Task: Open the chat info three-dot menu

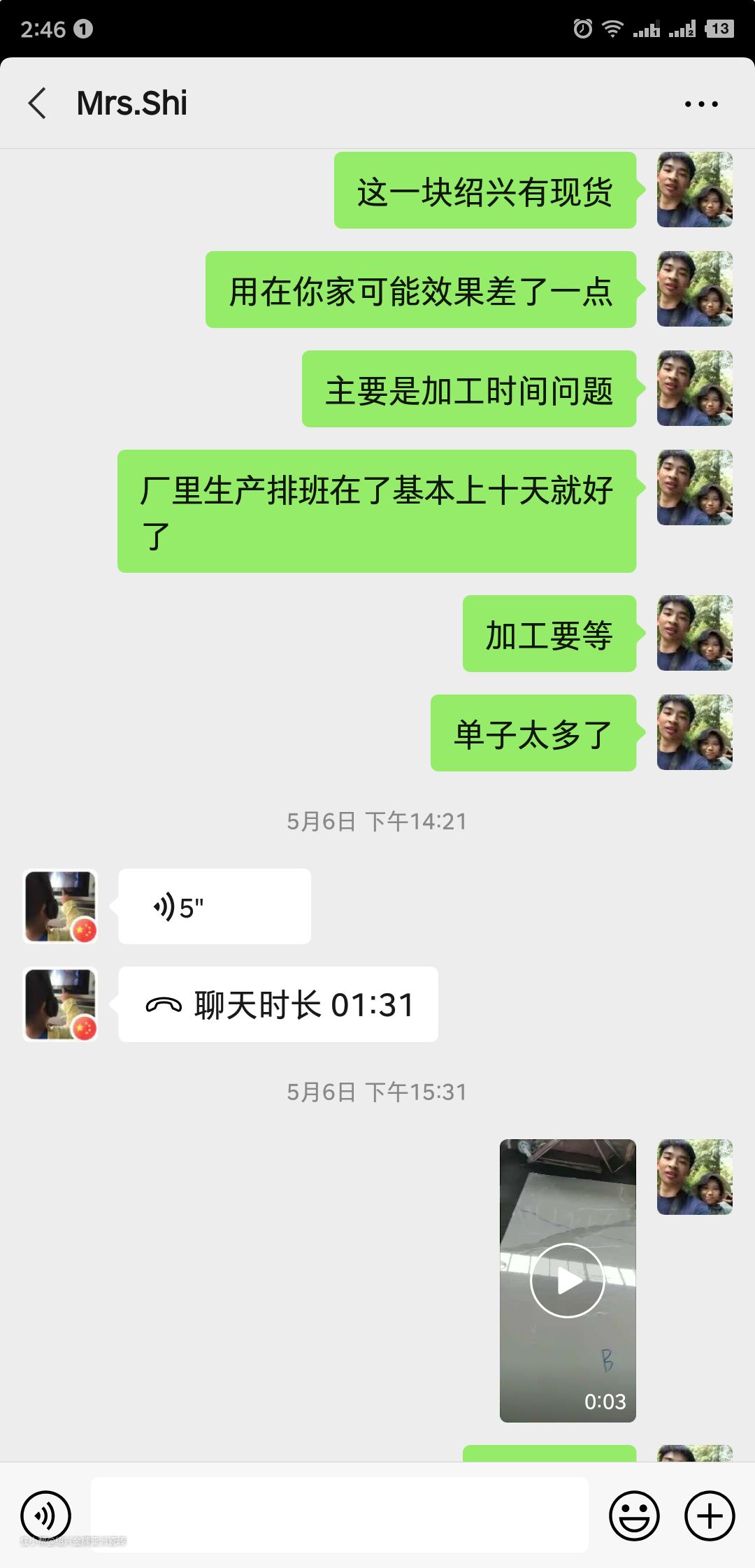Action: [x=700, y=104]
